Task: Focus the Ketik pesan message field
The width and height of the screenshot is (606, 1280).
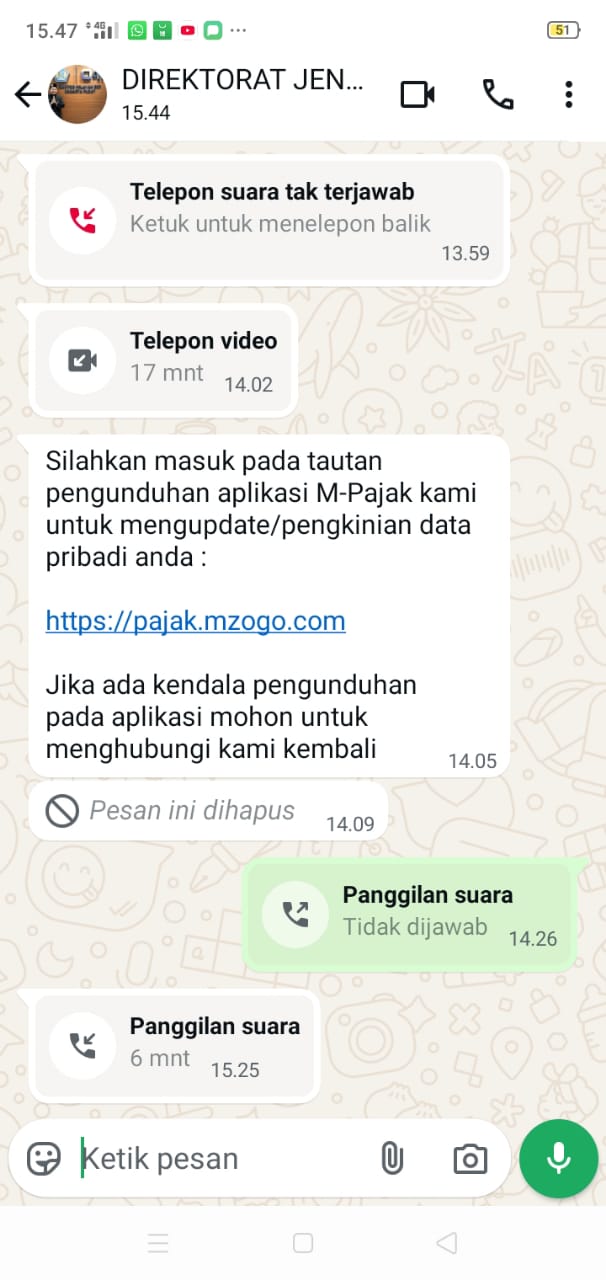Action: coord(220,1159)
